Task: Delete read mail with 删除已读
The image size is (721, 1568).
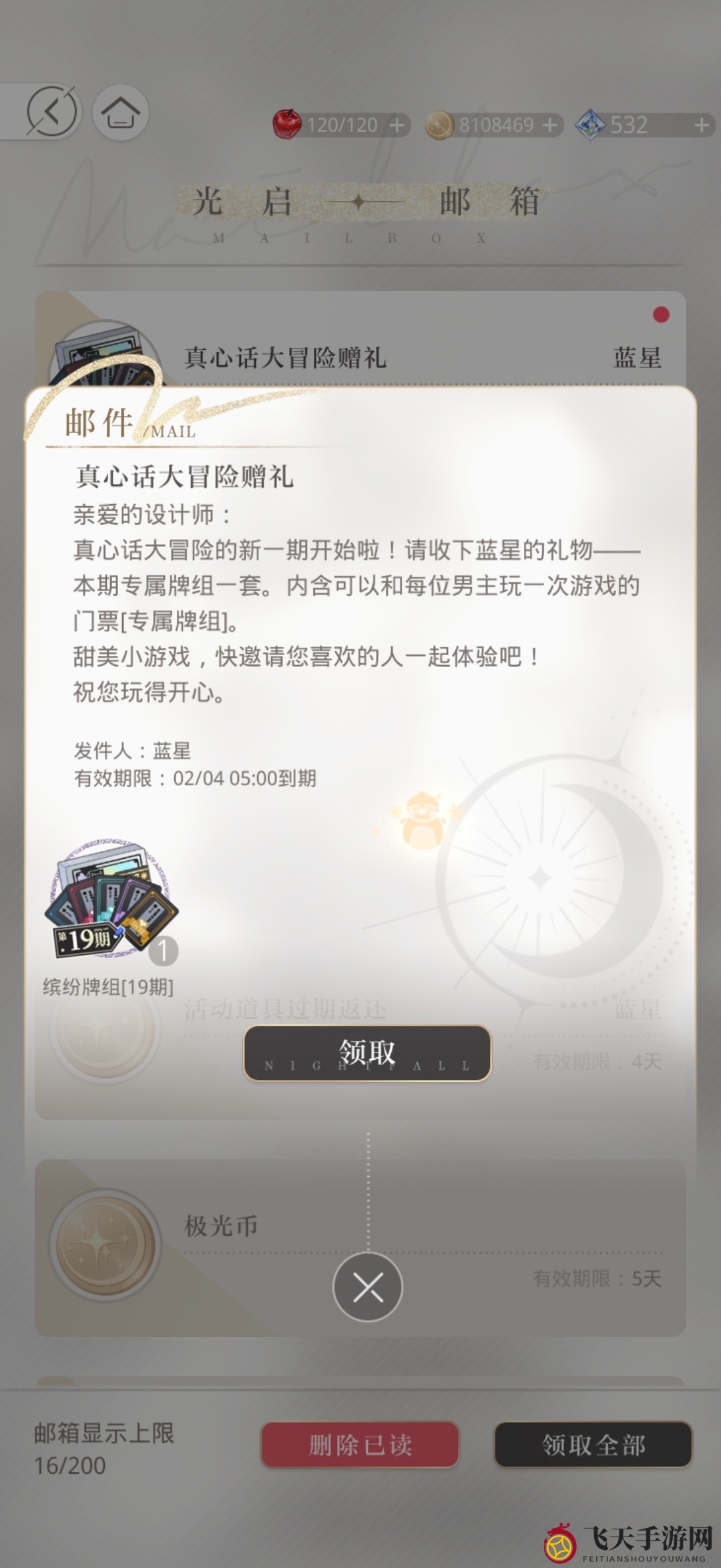Action: (360, 1445)
